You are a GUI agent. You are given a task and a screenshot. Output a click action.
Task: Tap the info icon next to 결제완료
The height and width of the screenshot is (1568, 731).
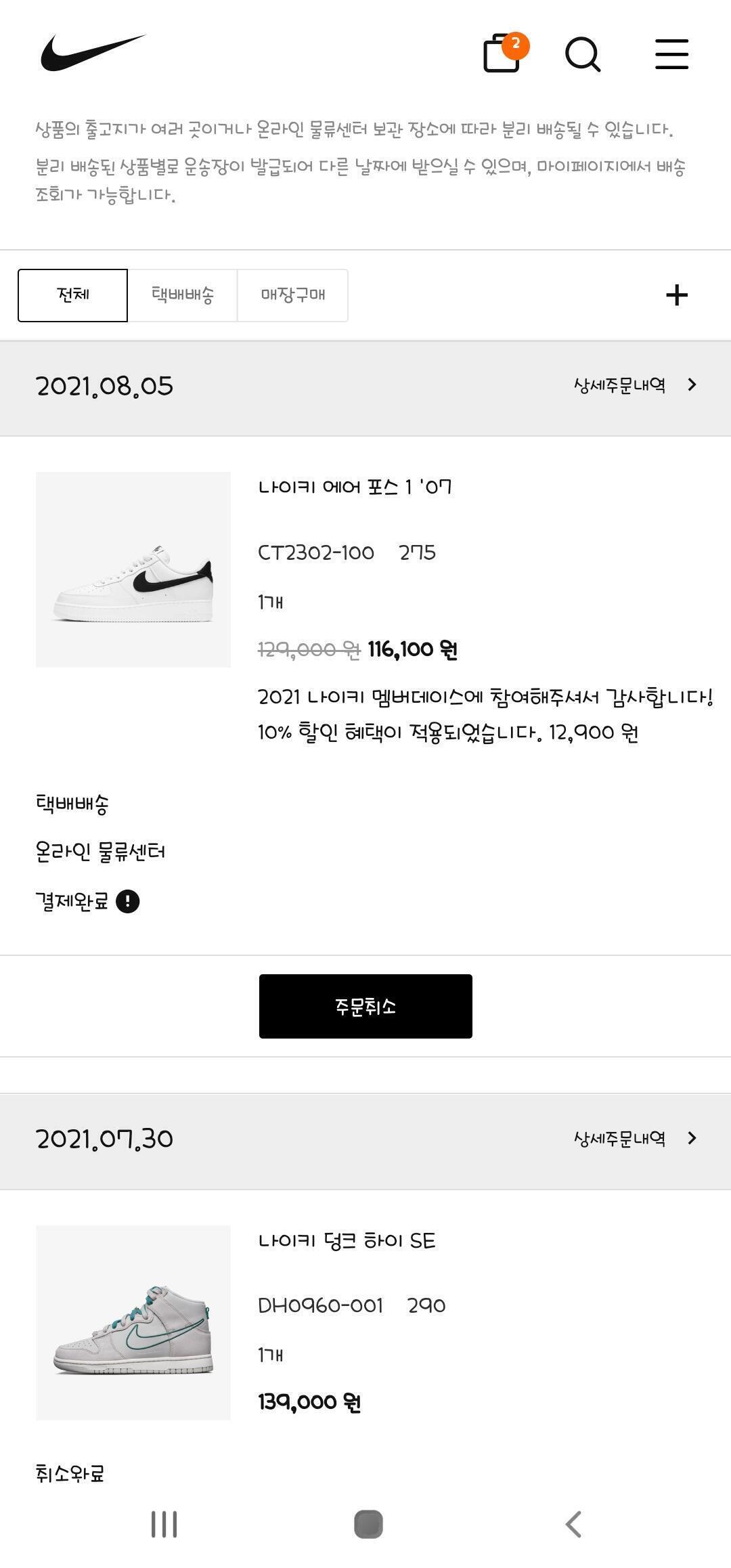coord(127,901)
